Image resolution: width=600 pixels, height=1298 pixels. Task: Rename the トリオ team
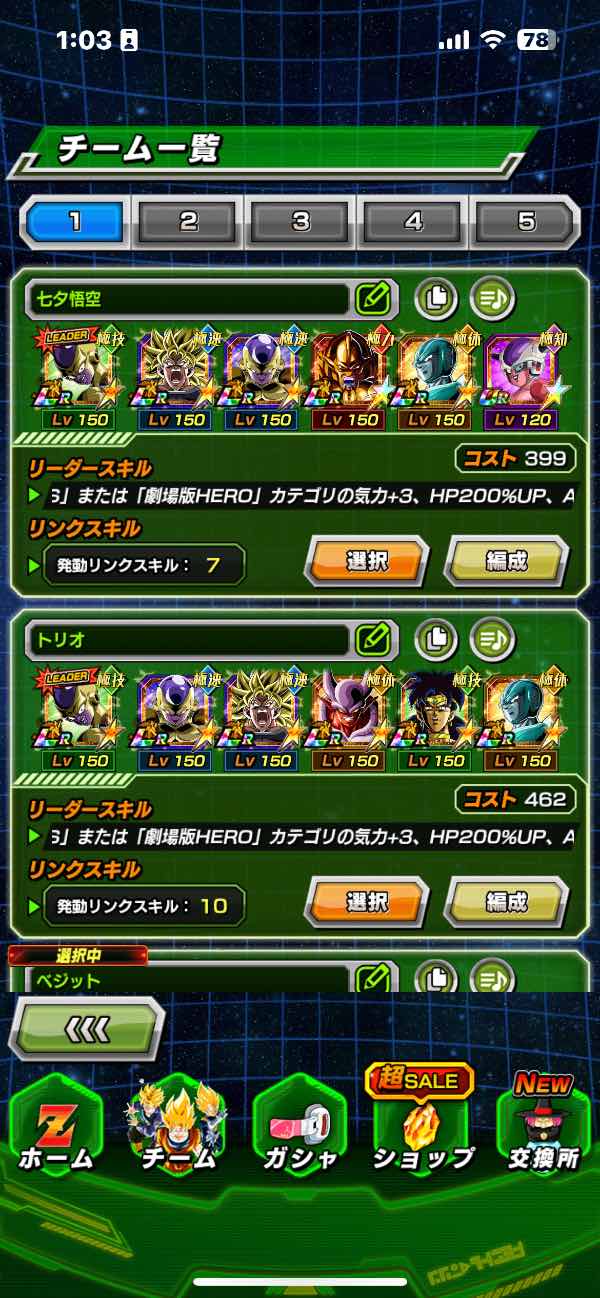(x=372, y=637)
